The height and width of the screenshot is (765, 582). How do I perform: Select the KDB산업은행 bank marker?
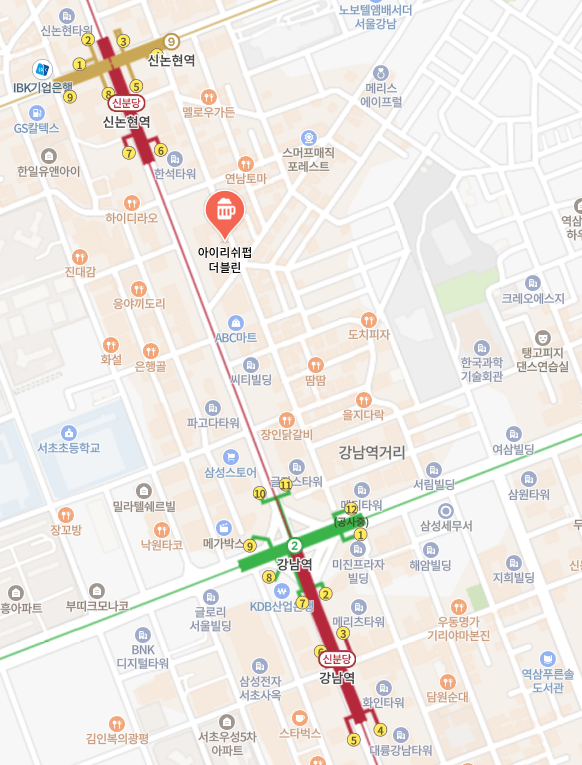281,591
